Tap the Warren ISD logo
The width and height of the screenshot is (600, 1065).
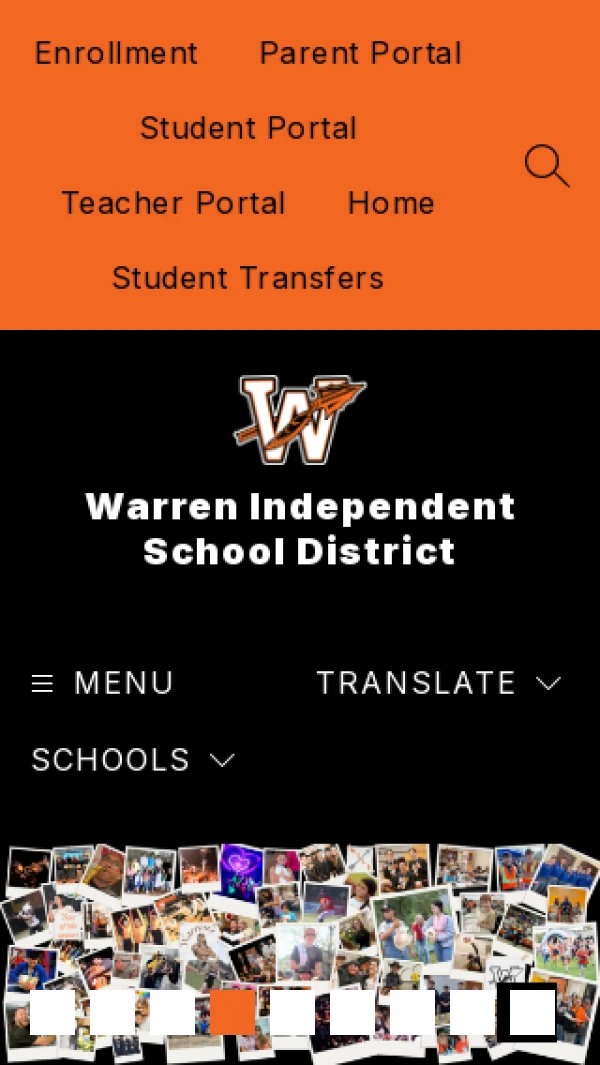tap(300, 420)
